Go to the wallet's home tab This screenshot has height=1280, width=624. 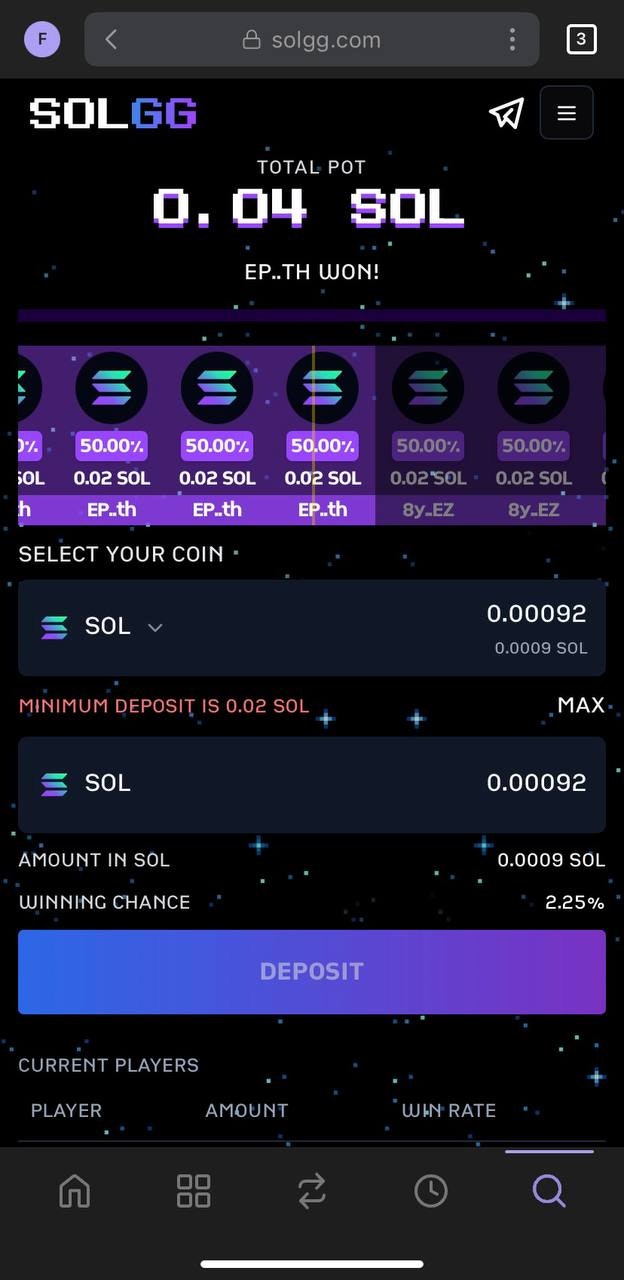click(75, 1191)
